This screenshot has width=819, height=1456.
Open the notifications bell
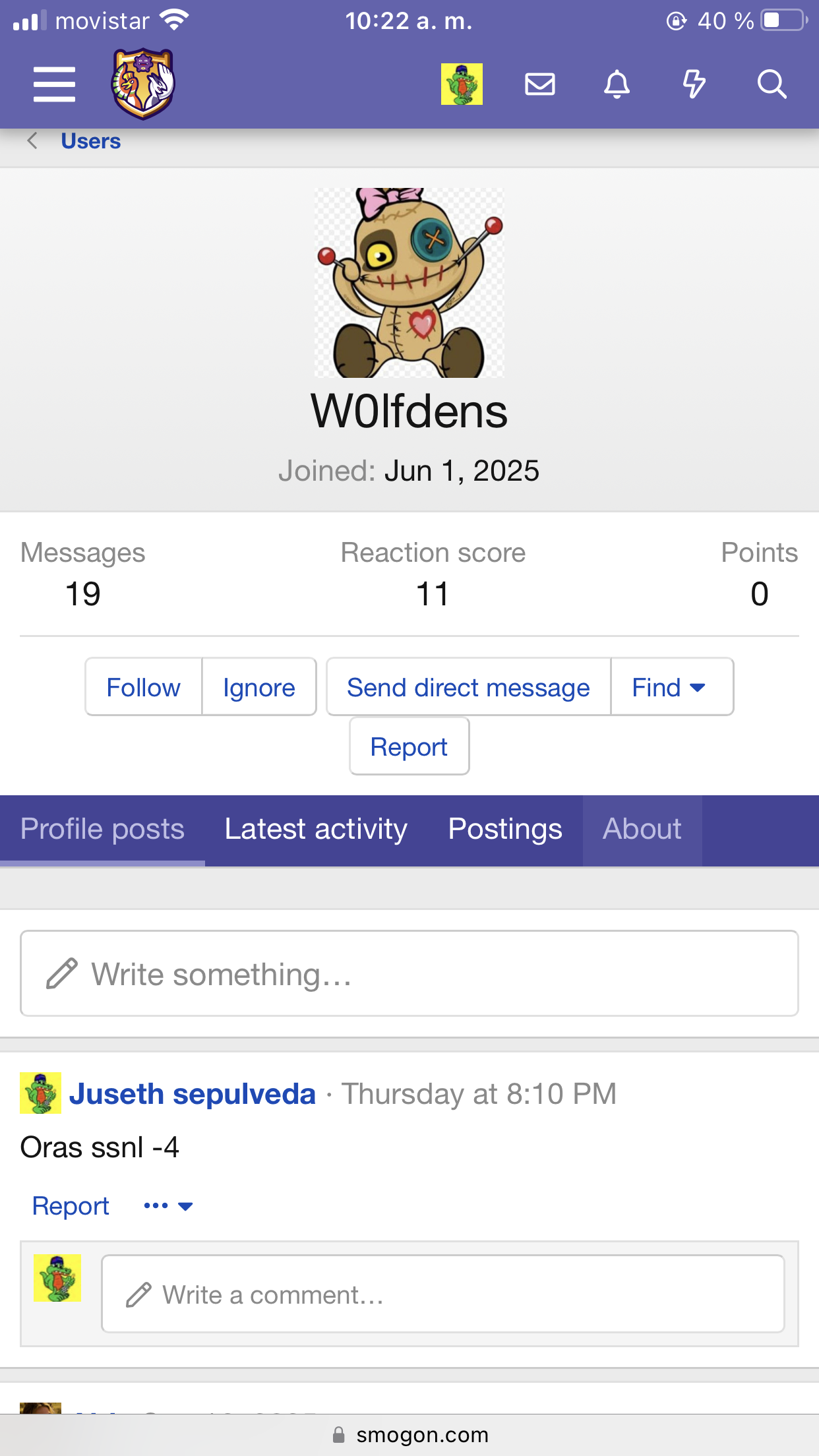[617, 84]
